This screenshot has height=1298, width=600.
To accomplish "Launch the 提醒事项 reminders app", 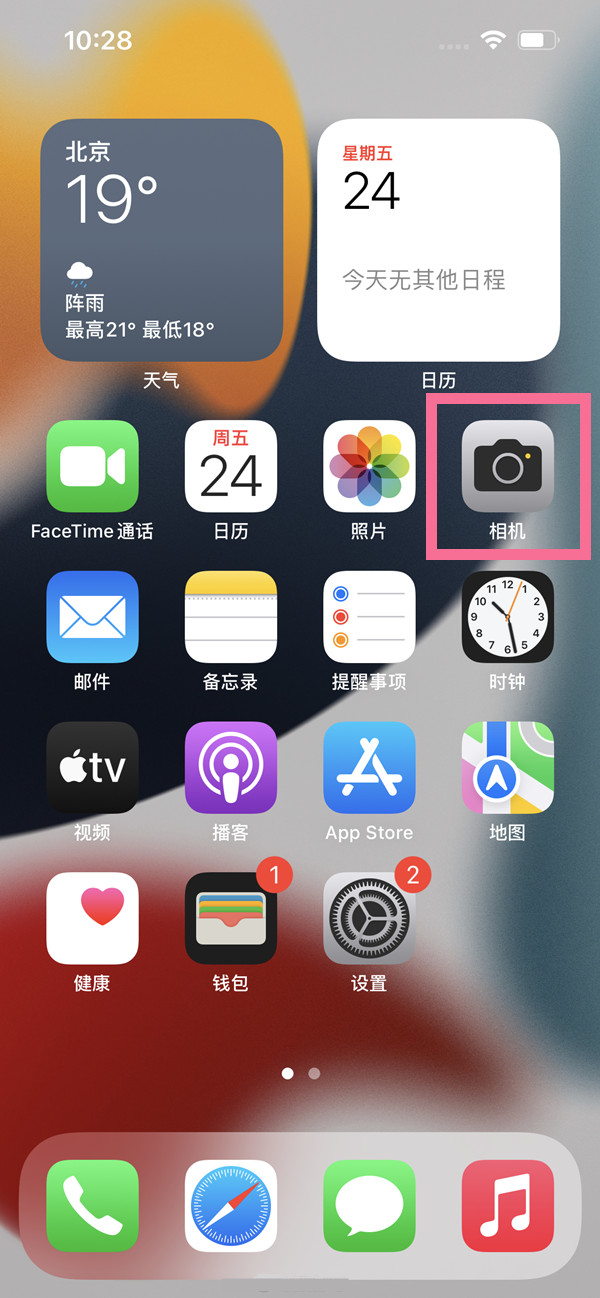I will point(369,617).
